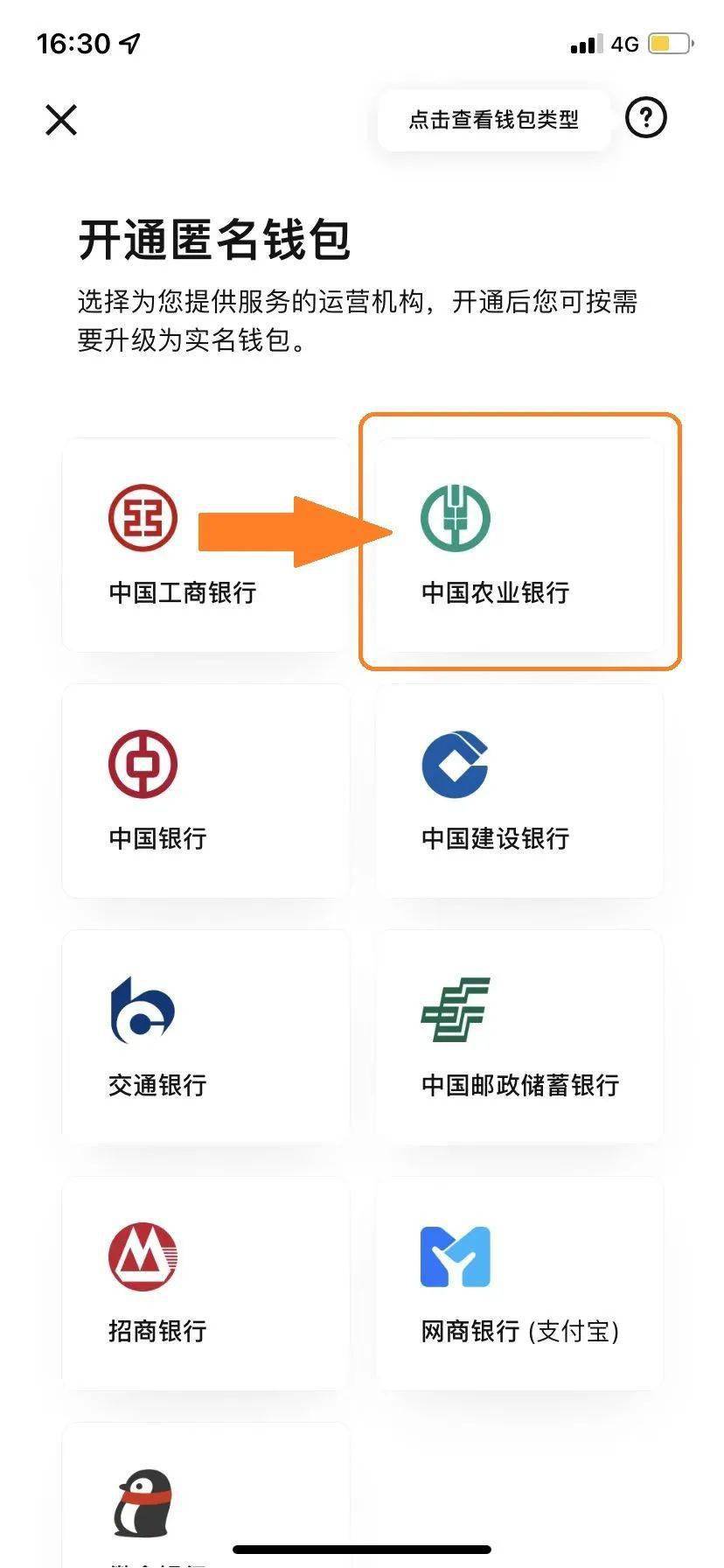Dismiss the page with the X button
The width and height of the screenshot is (724, 1568).
tap(60, 119)
